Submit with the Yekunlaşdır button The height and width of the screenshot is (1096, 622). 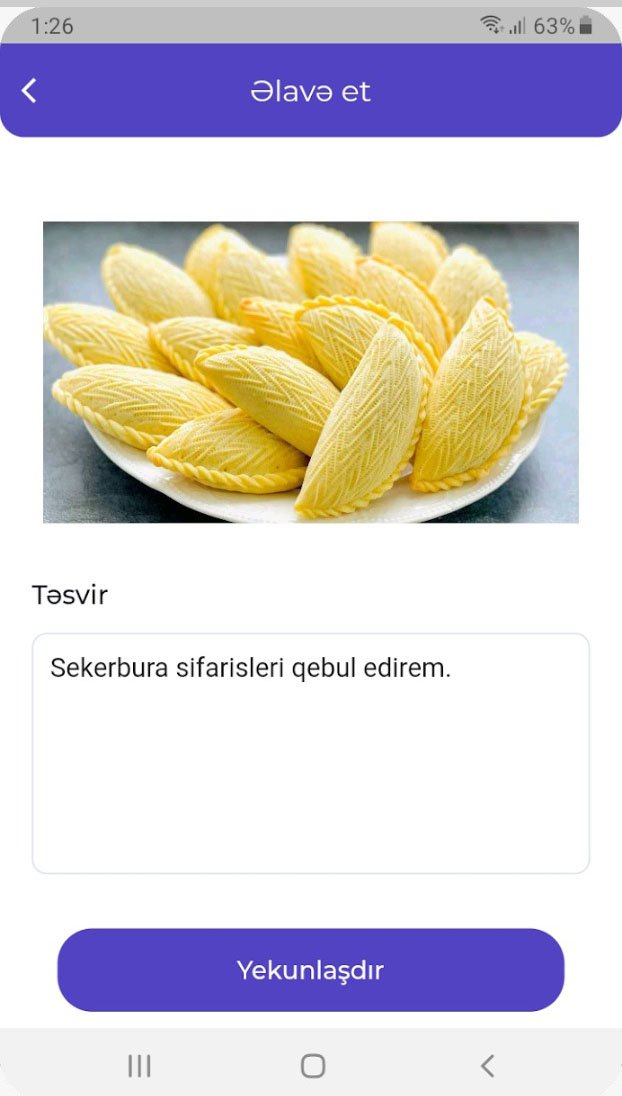tap(310, 969)
